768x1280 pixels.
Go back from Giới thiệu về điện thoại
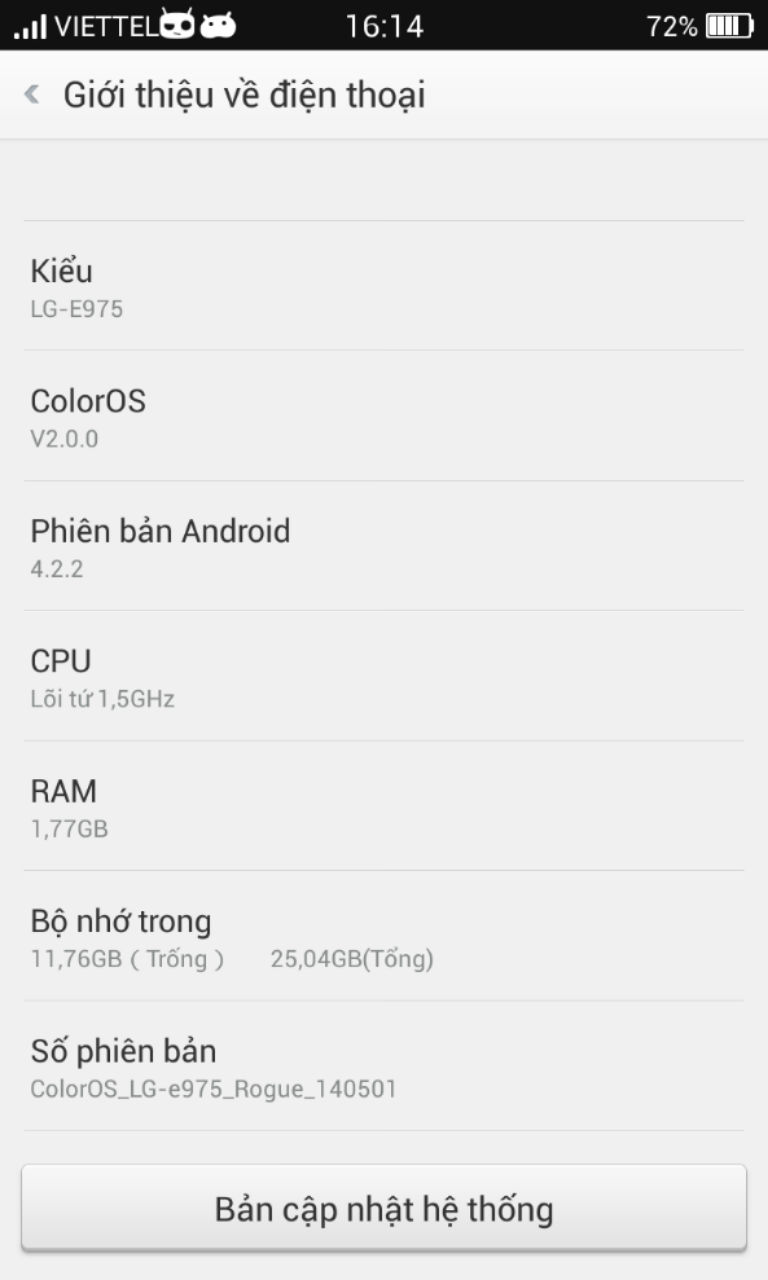click(32, 95)
